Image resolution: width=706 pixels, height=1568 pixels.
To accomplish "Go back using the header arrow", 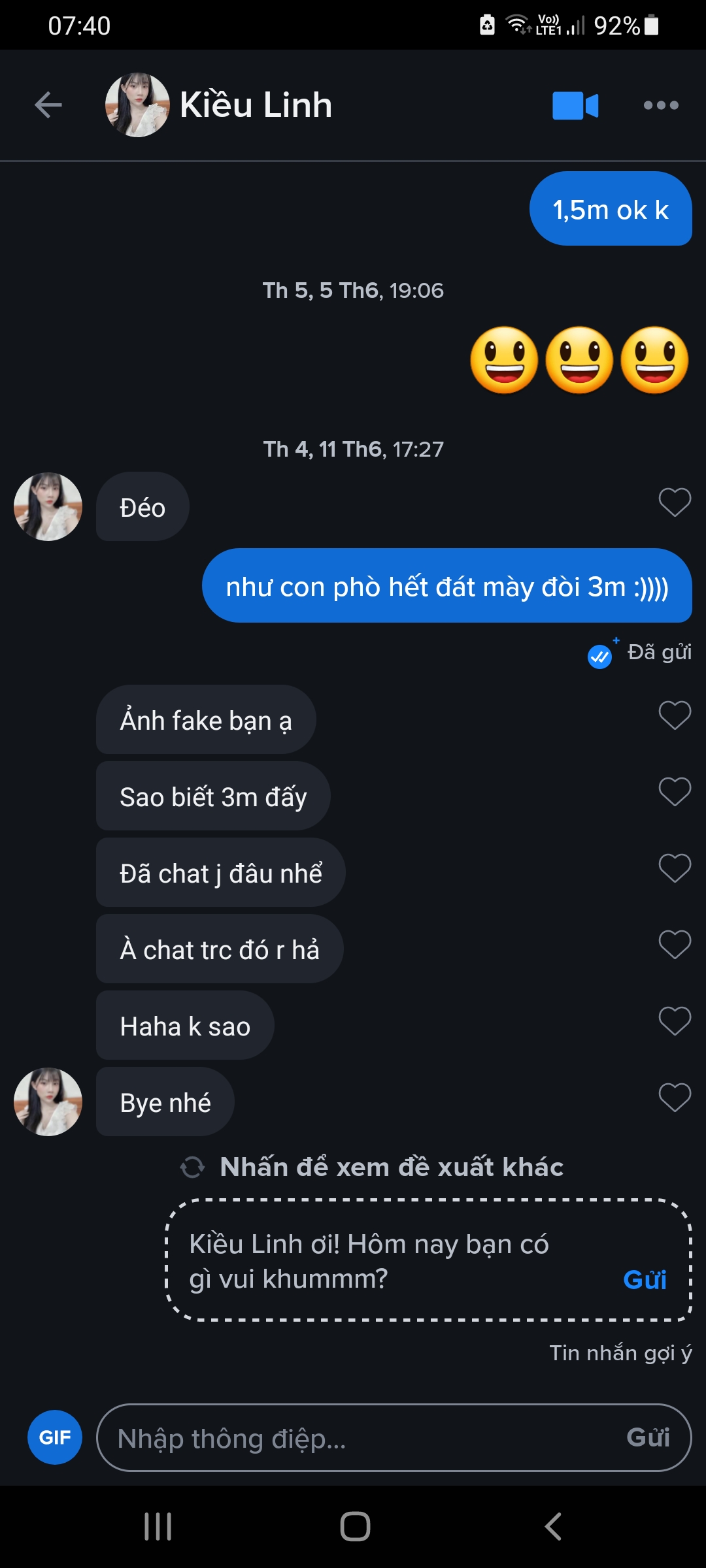I will 48,105.
